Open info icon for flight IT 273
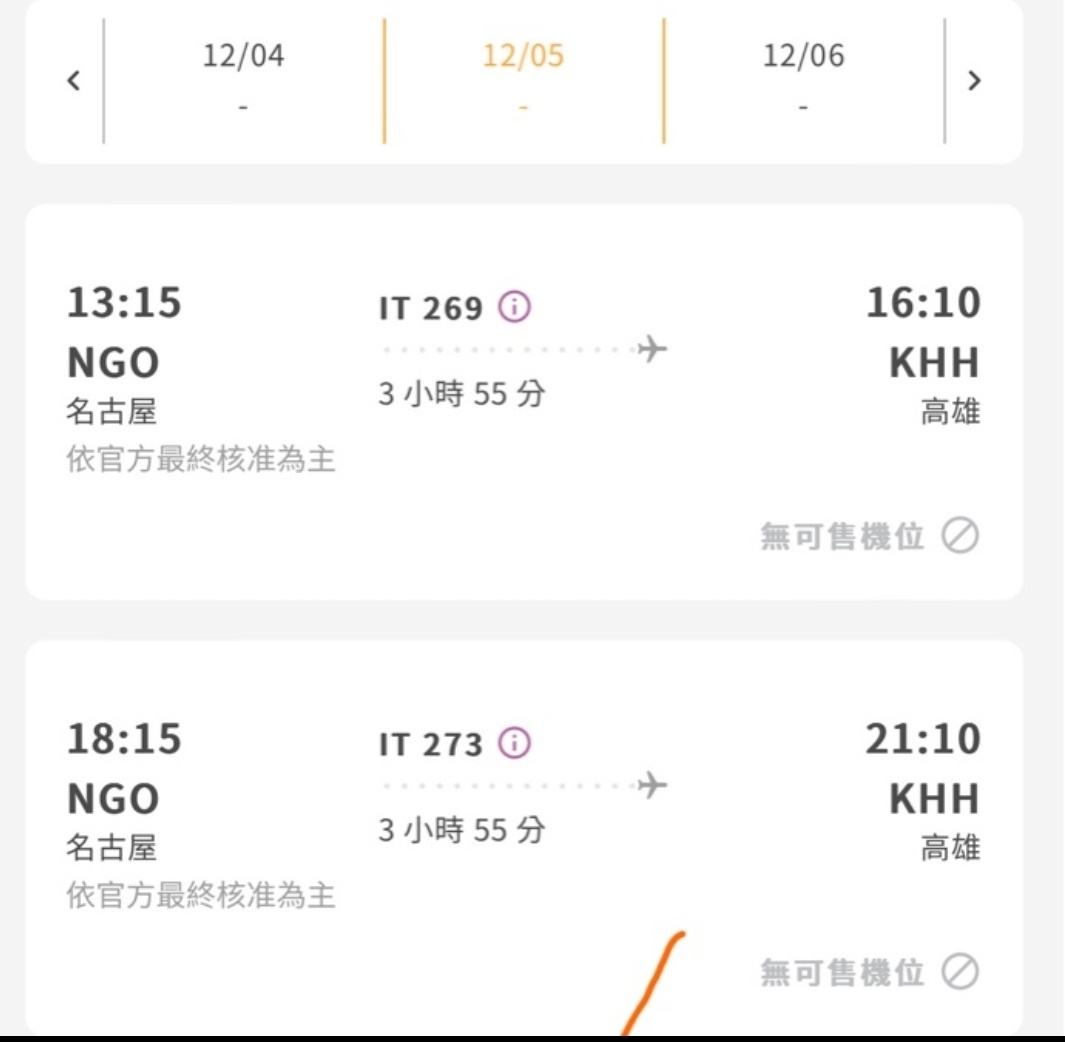The width and height of the screenshot is (1065, 1042). coord(515,744)
